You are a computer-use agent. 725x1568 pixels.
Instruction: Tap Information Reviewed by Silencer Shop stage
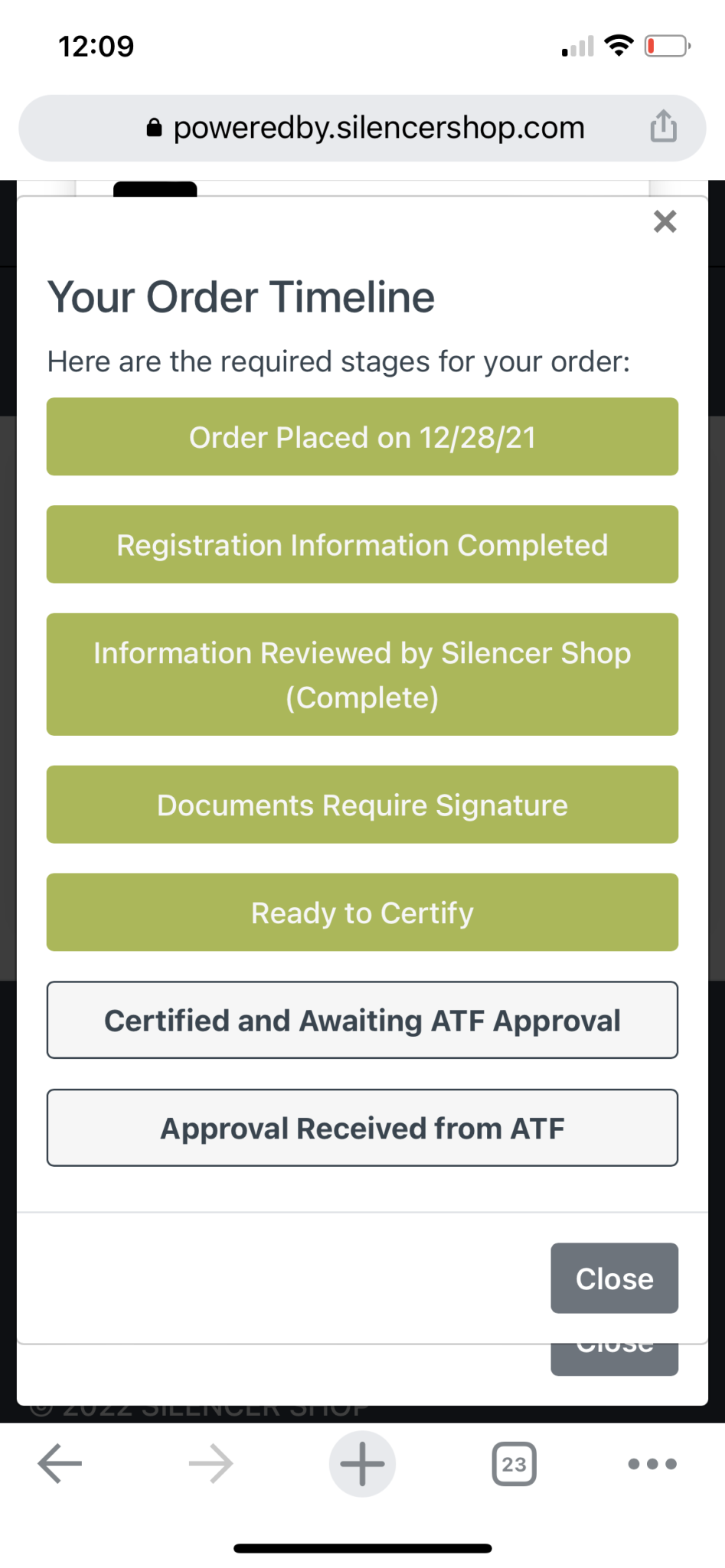(x=362, y=675)
